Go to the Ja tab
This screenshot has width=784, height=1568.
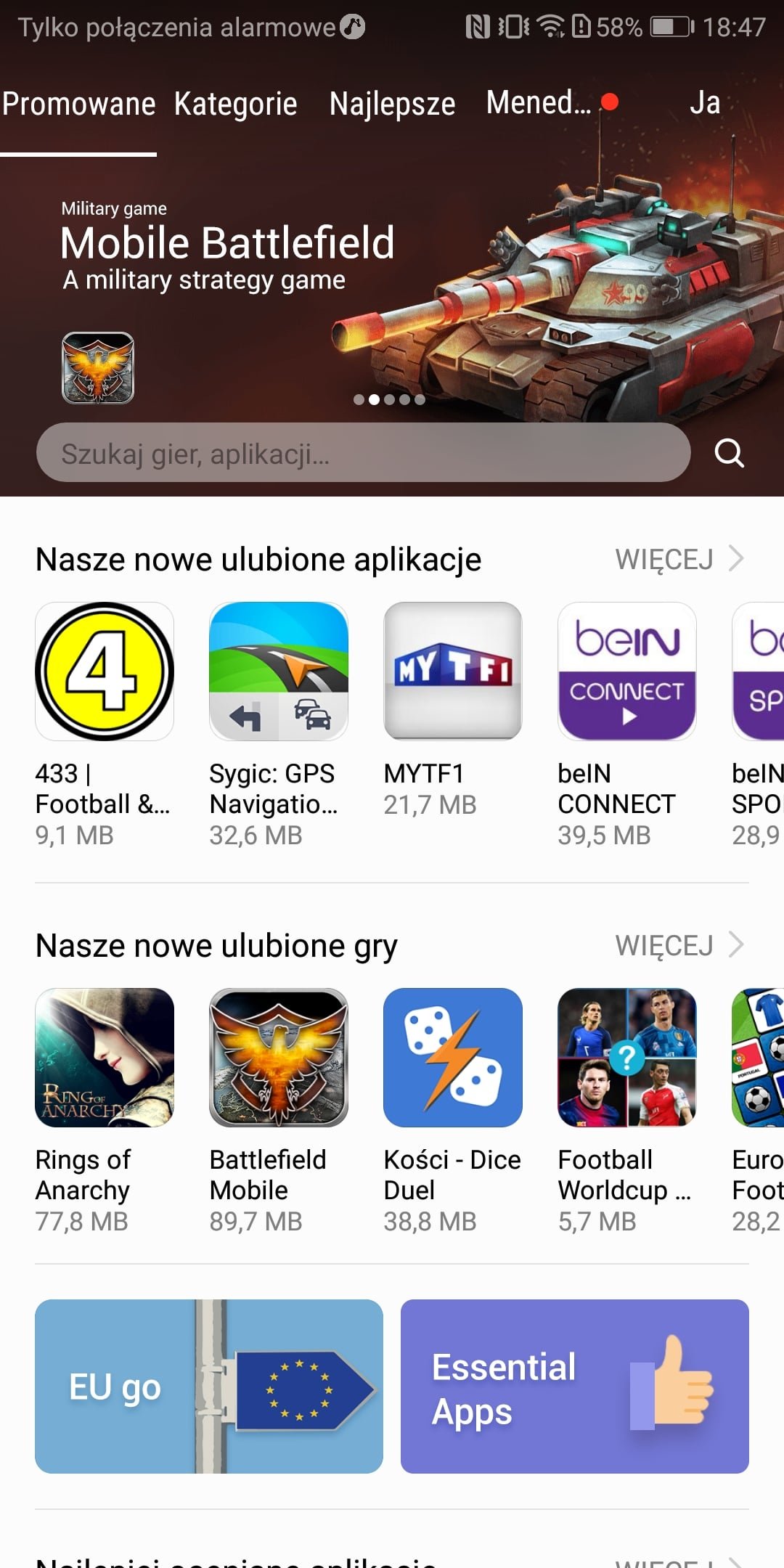tap(705, 102)
